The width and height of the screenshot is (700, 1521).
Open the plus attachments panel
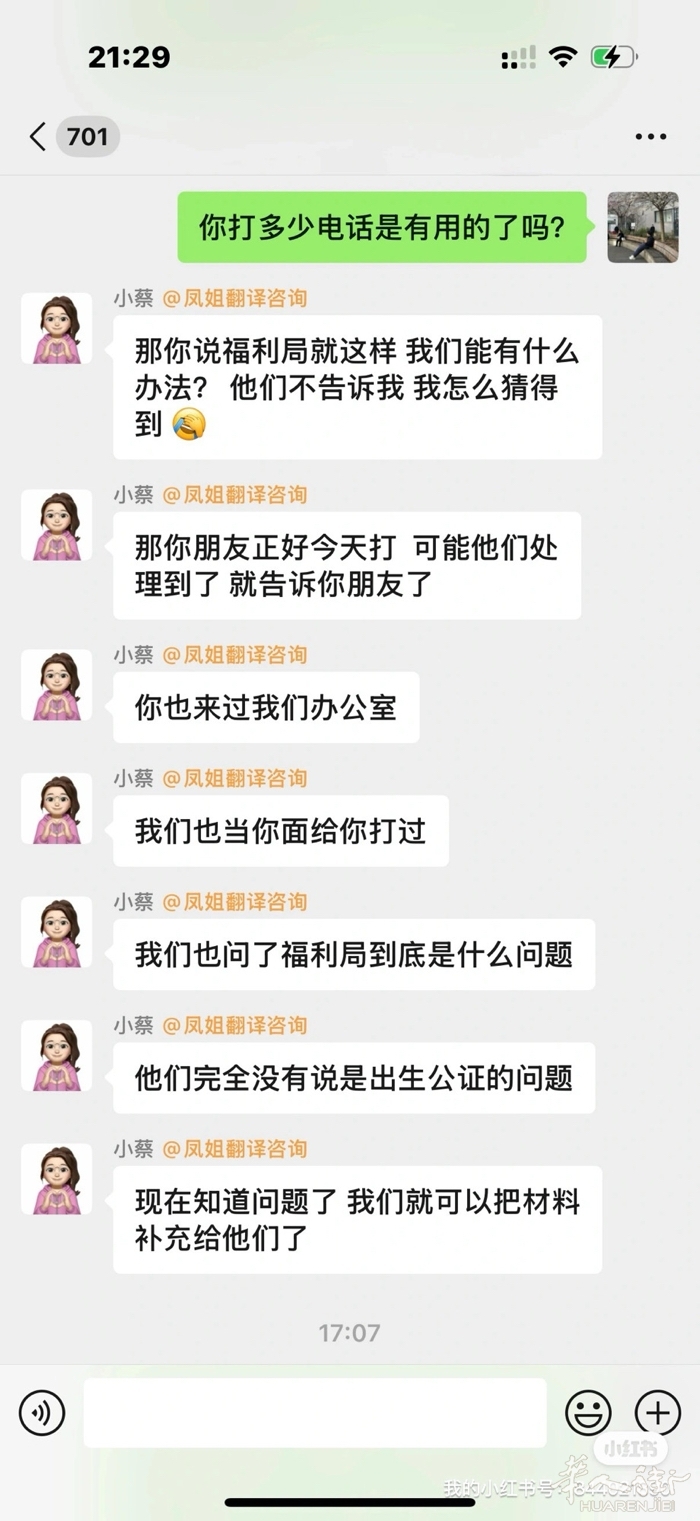coord(657,1412)
